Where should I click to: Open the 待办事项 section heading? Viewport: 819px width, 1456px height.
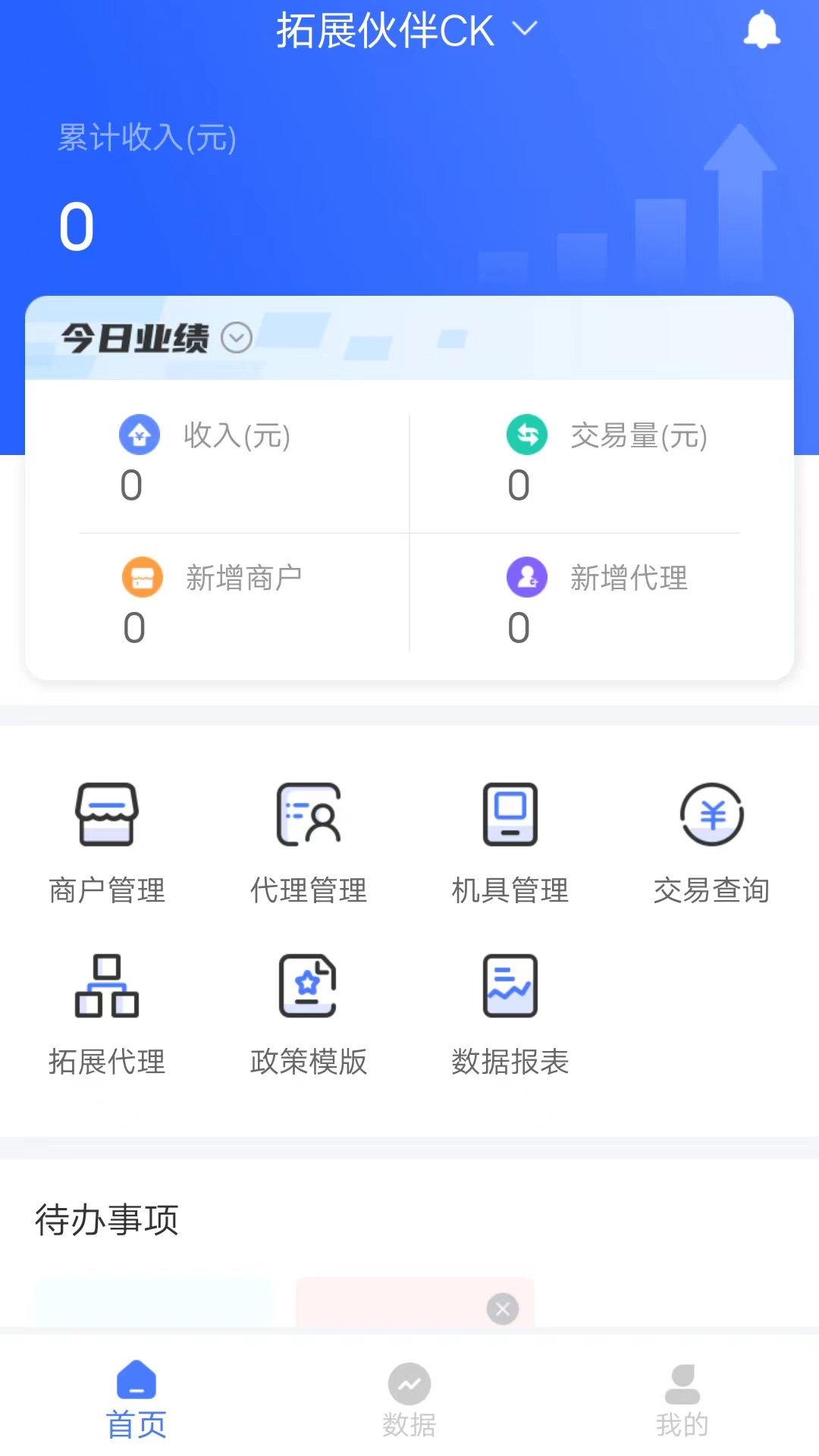107,1219
